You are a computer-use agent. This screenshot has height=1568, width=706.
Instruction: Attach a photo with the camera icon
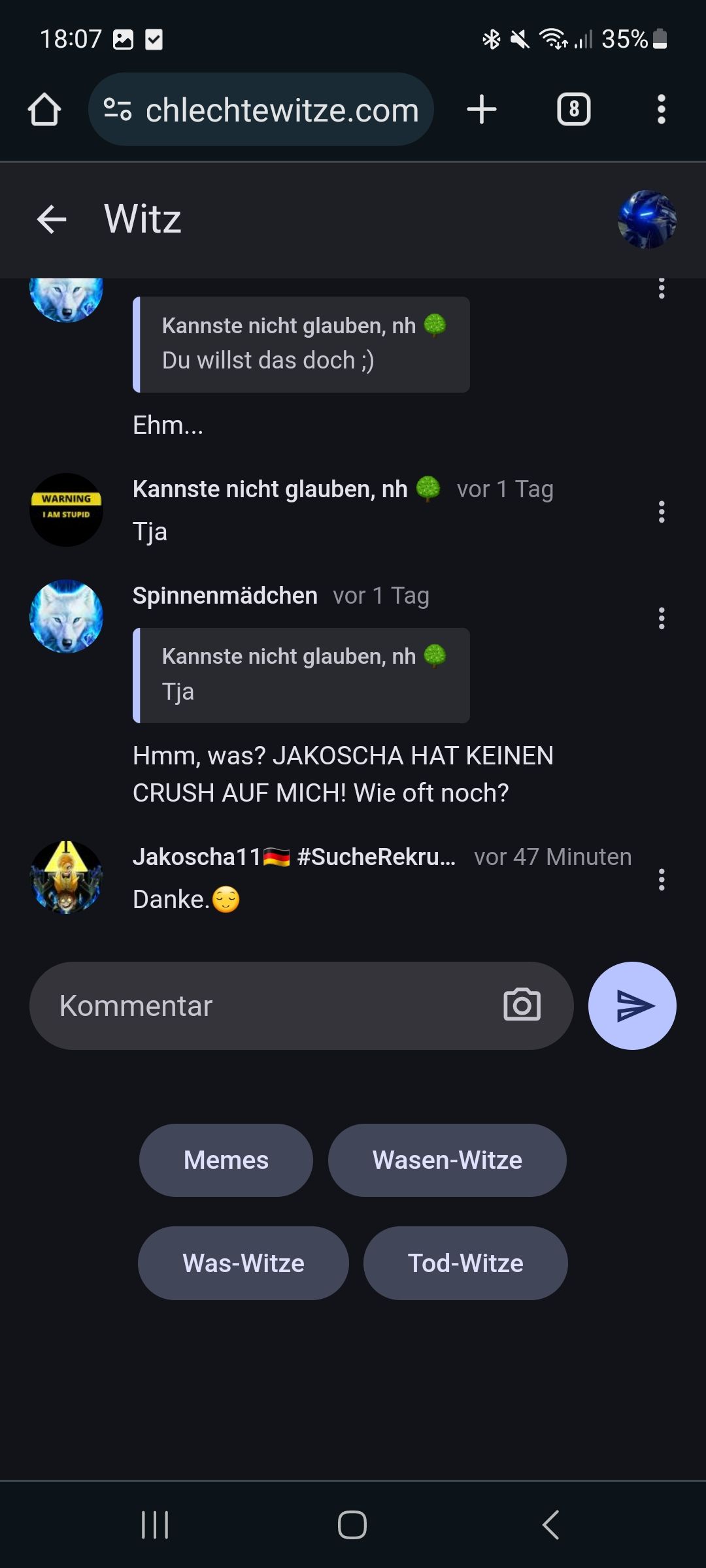point(522,1005)
